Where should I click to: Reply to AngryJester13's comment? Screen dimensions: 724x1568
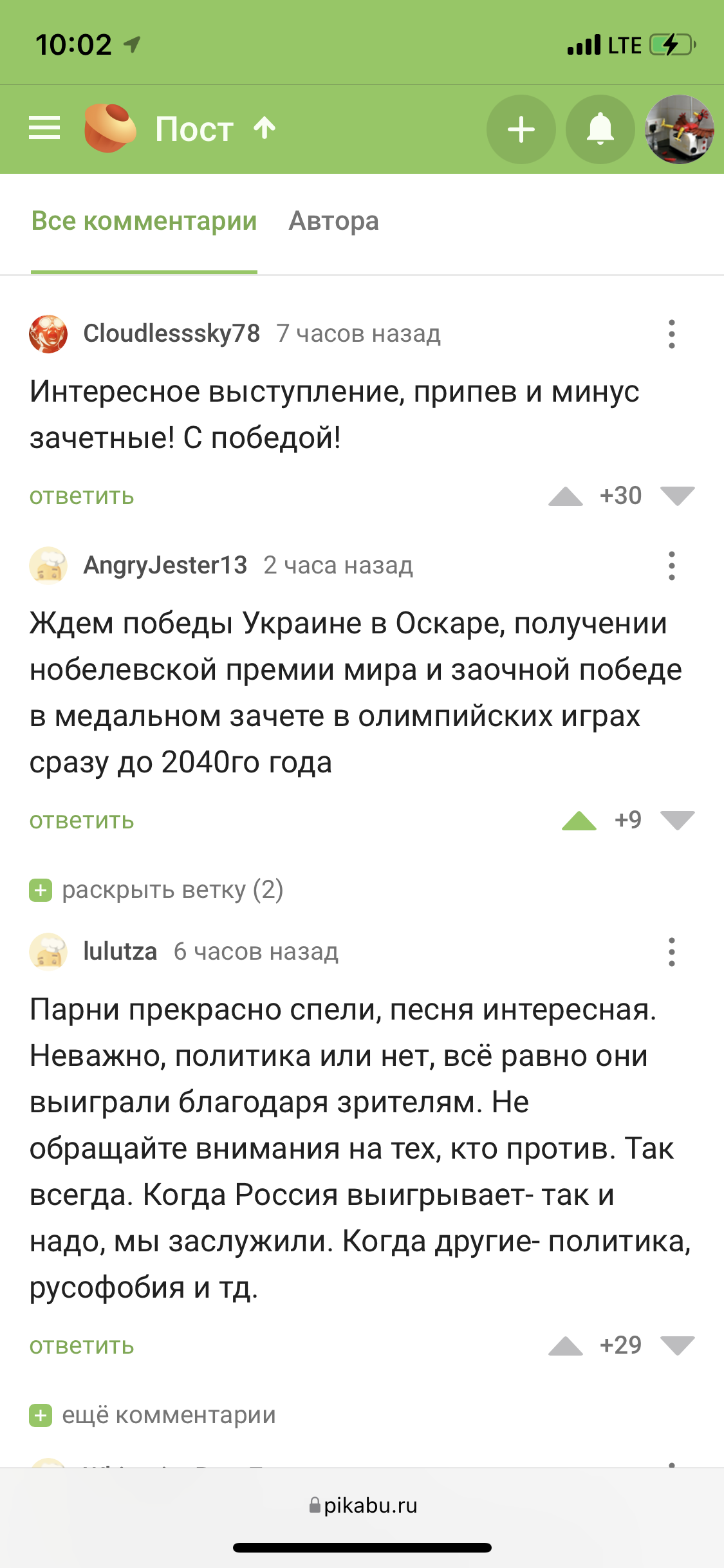pos(82,821)
